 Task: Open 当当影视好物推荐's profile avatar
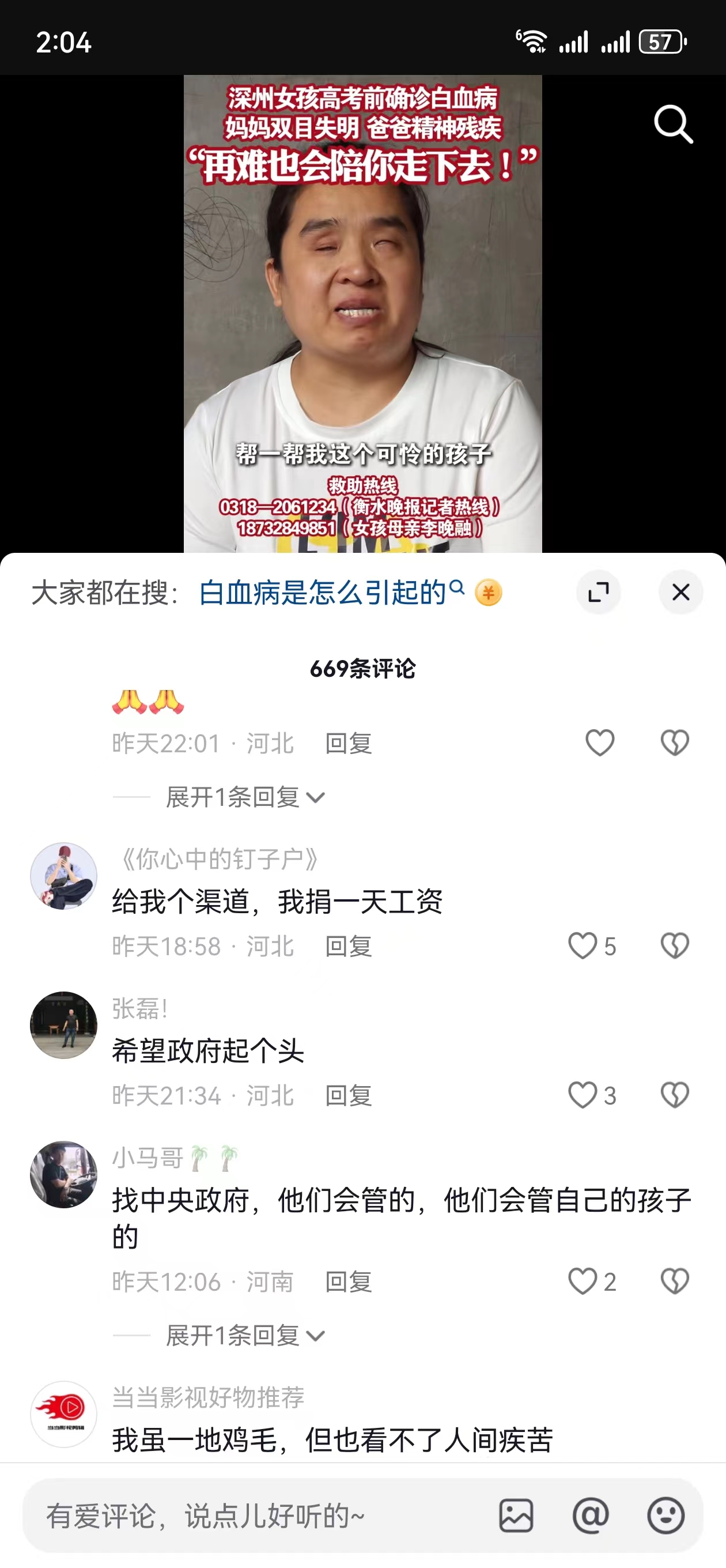pos(64,1414)
